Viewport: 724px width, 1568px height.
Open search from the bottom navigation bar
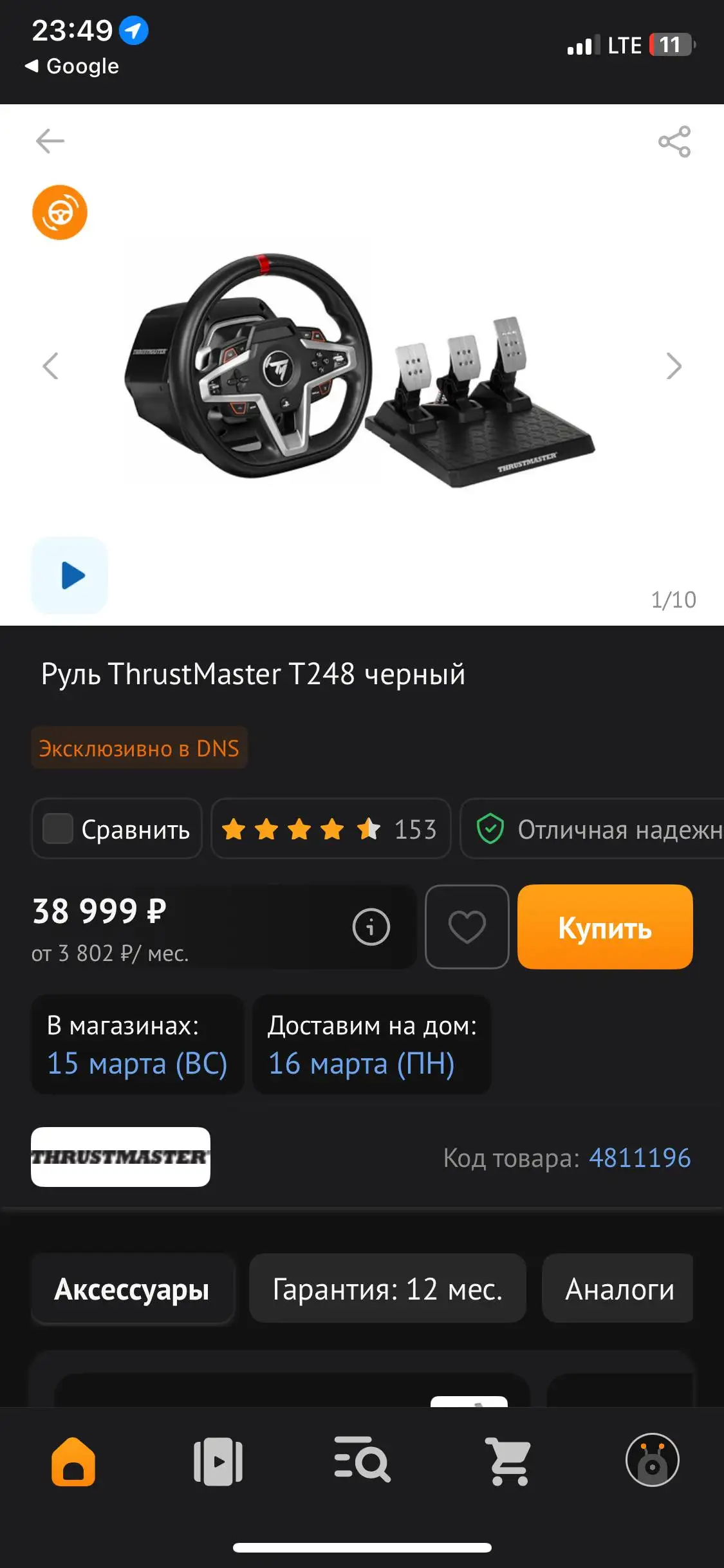tap(362, 1462)
